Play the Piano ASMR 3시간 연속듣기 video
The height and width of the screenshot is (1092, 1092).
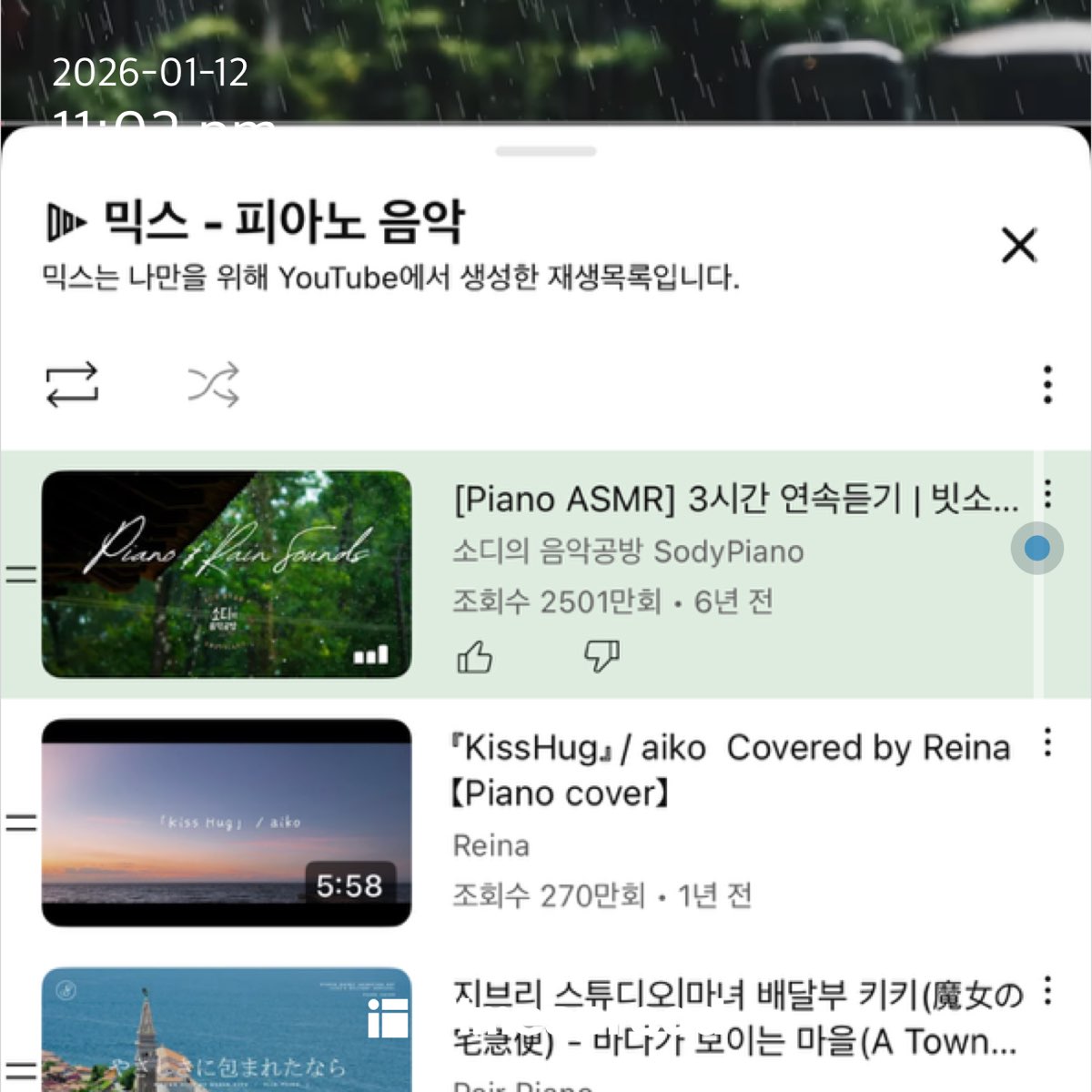227,574
